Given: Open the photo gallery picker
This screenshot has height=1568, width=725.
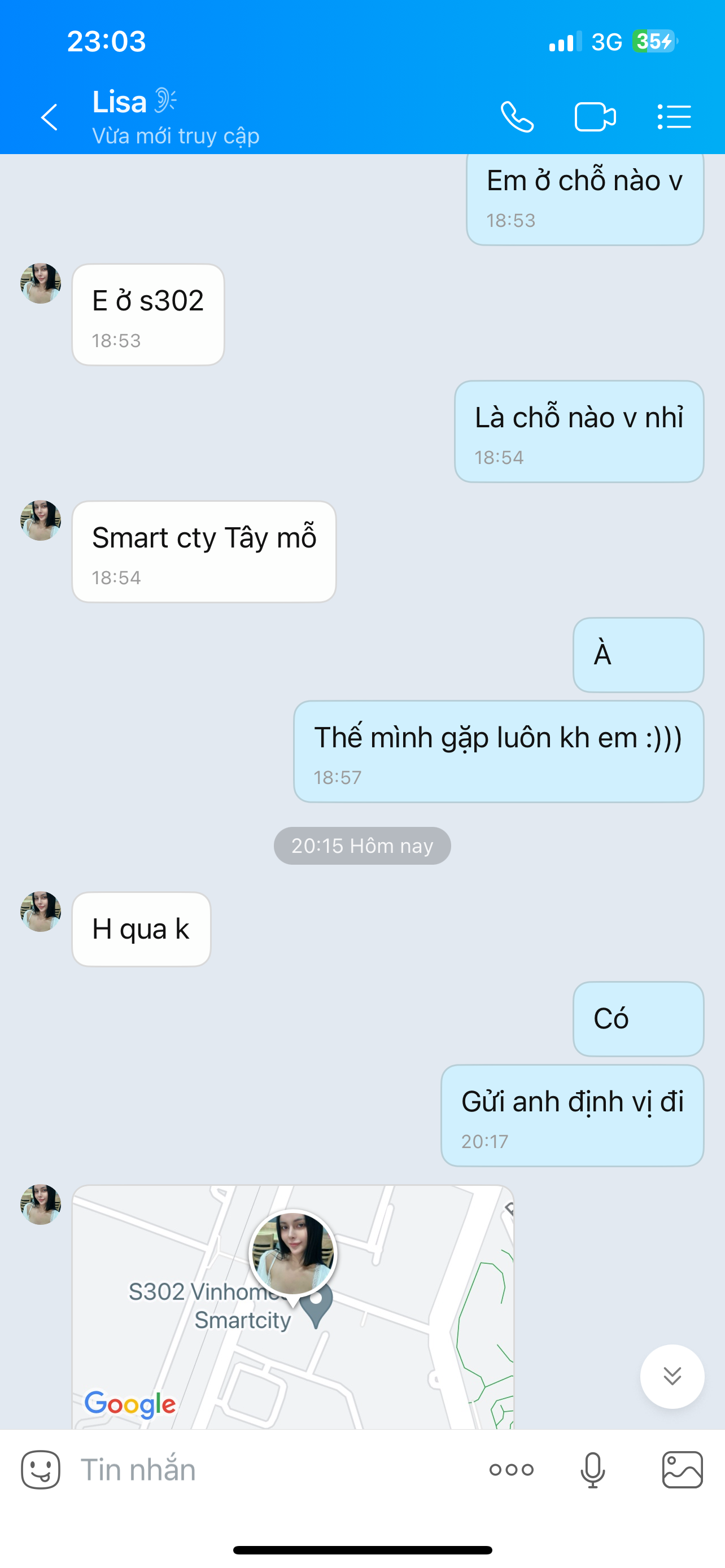Looking at the screenshot, I should pyautogui.click(x=683, y=1470).
